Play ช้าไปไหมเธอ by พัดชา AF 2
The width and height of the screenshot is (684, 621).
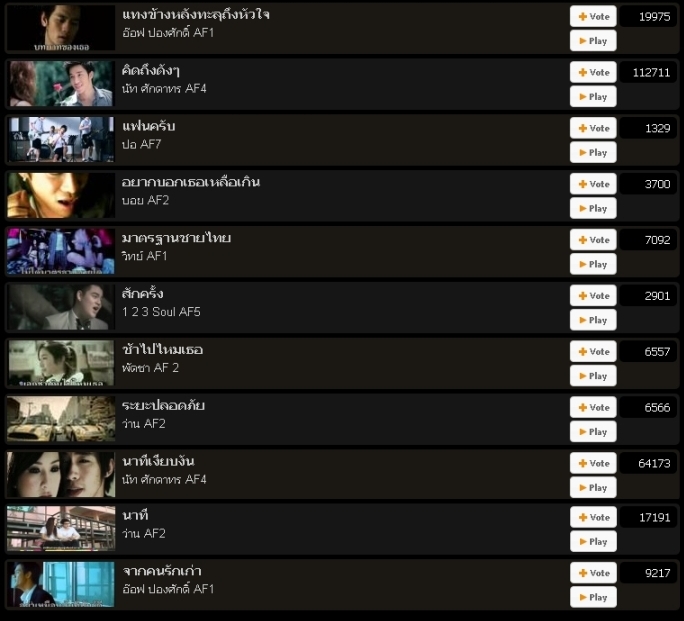pos(593,377)
